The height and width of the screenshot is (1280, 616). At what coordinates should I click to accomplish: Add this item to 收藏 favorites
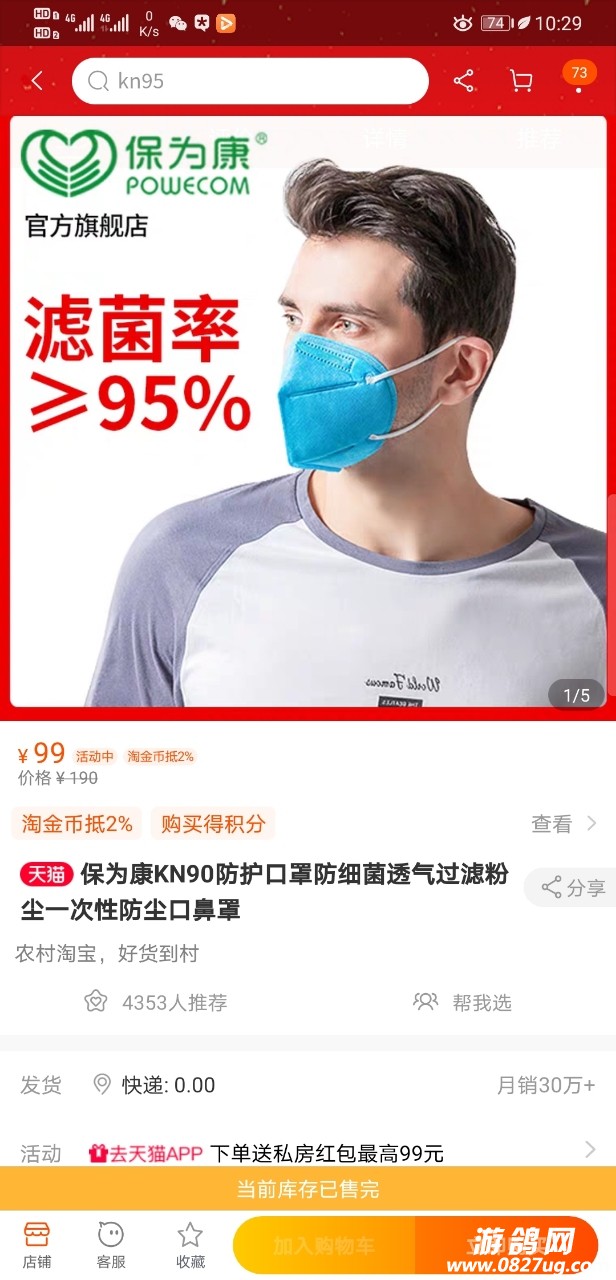[190, 1243]
